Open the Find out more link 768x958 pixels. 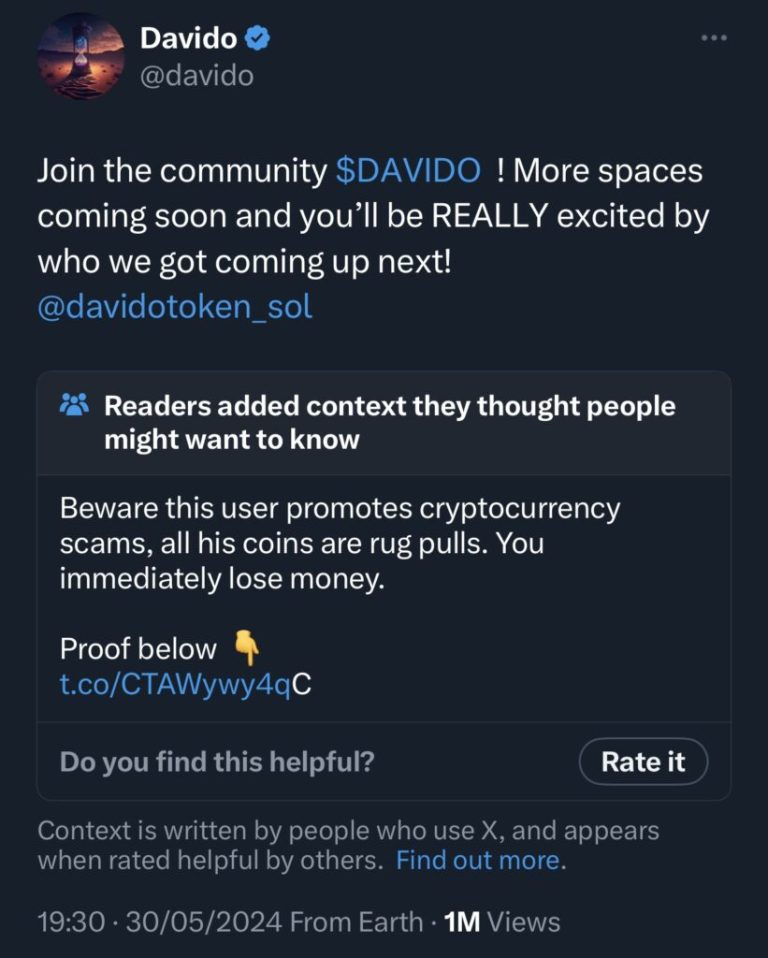pos(480,860)
